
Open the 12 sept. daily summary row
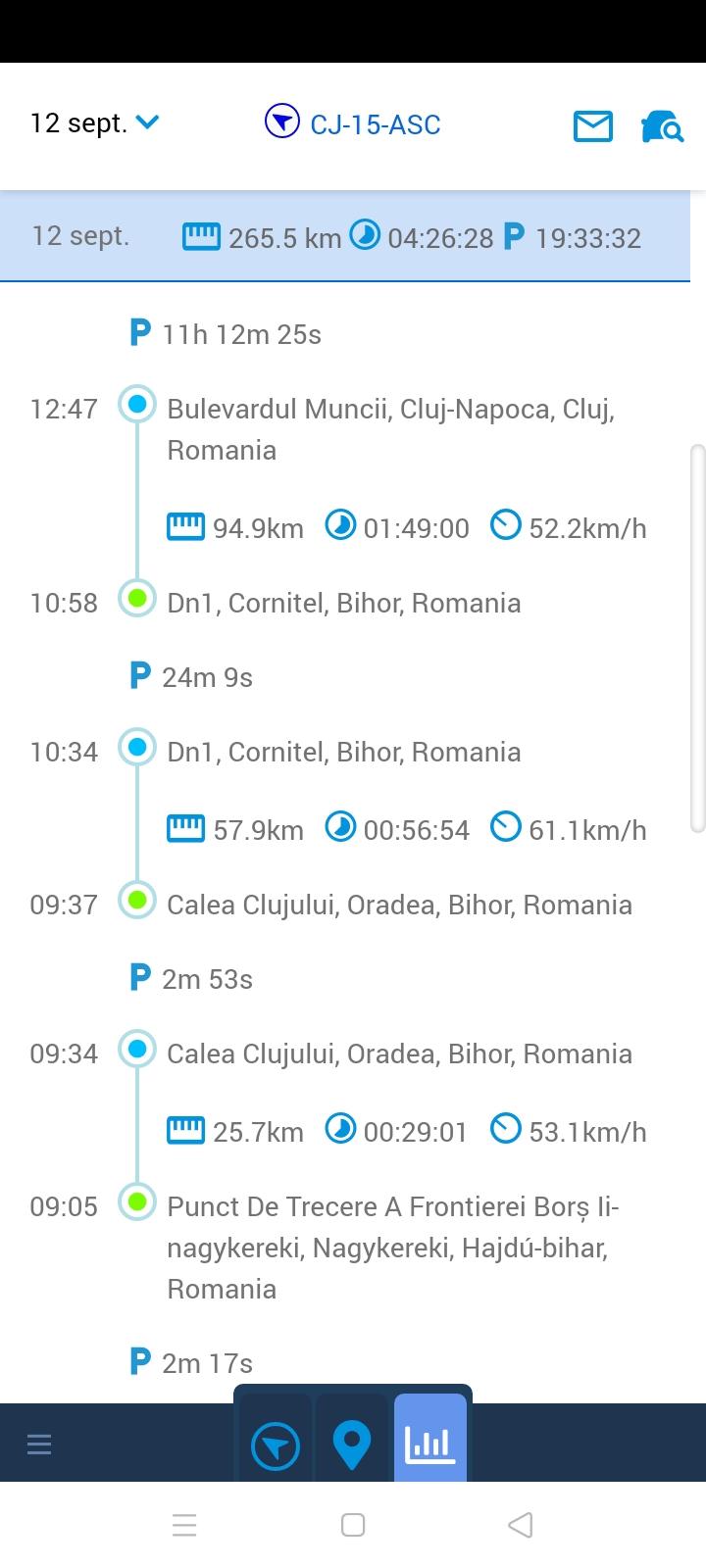(x=345, y=236)
